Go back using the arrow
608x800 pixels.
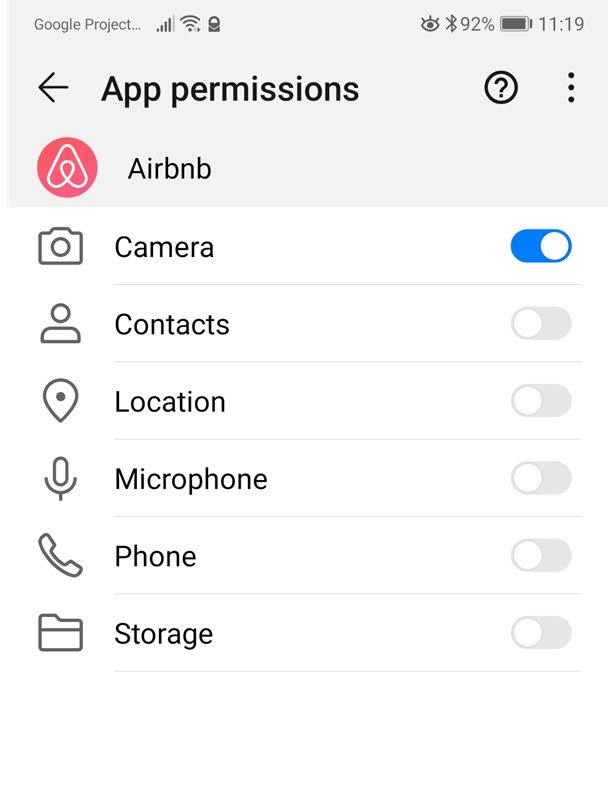53,88
